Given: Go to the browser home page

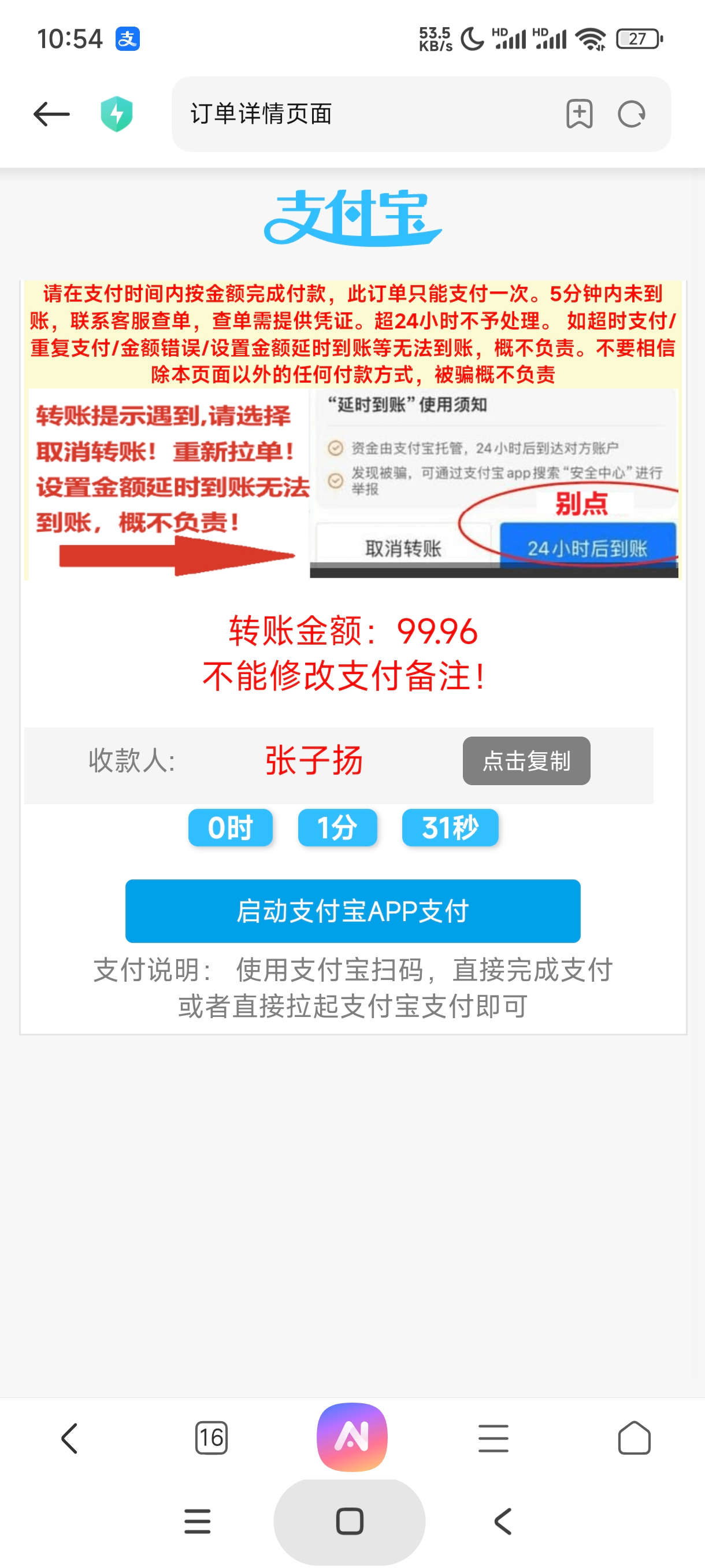Looking at the screenshot, I should pos(634,1438).
